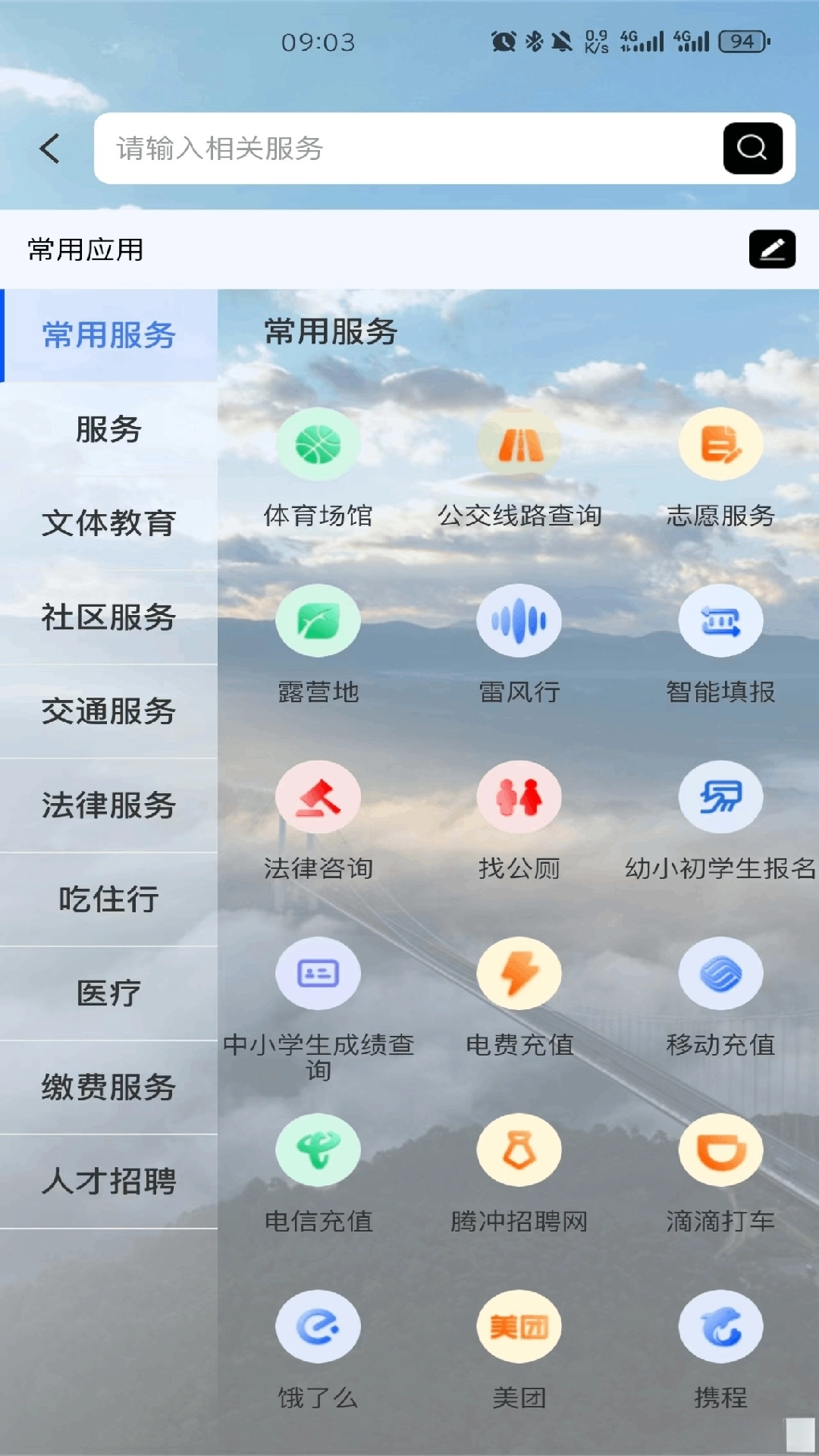Switch to the 文体教育 category
819x1456 pixels.
tap(108, 523)
